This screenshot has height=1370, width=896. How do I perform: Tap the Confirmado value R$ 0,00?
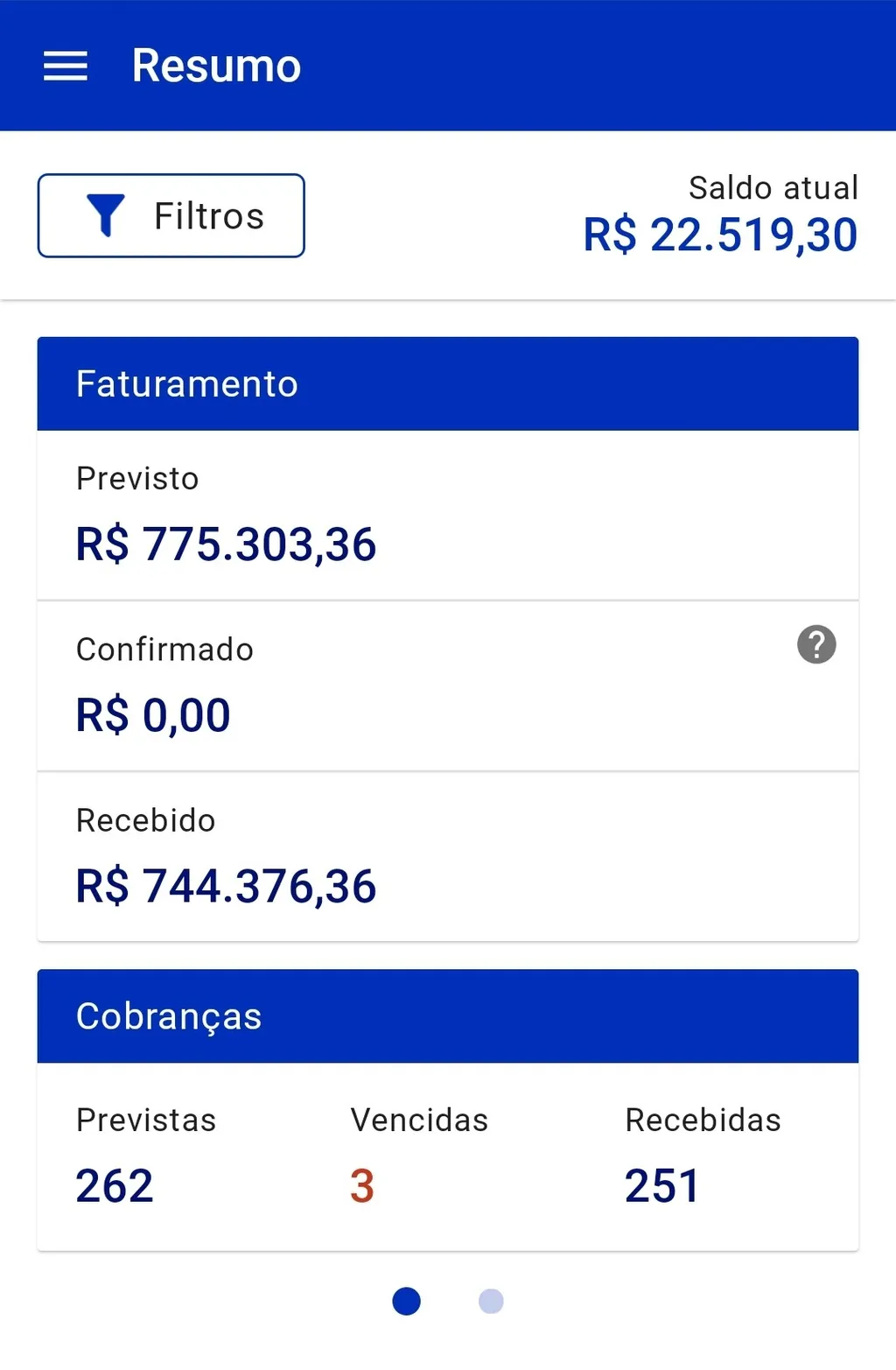pos(152,714)
